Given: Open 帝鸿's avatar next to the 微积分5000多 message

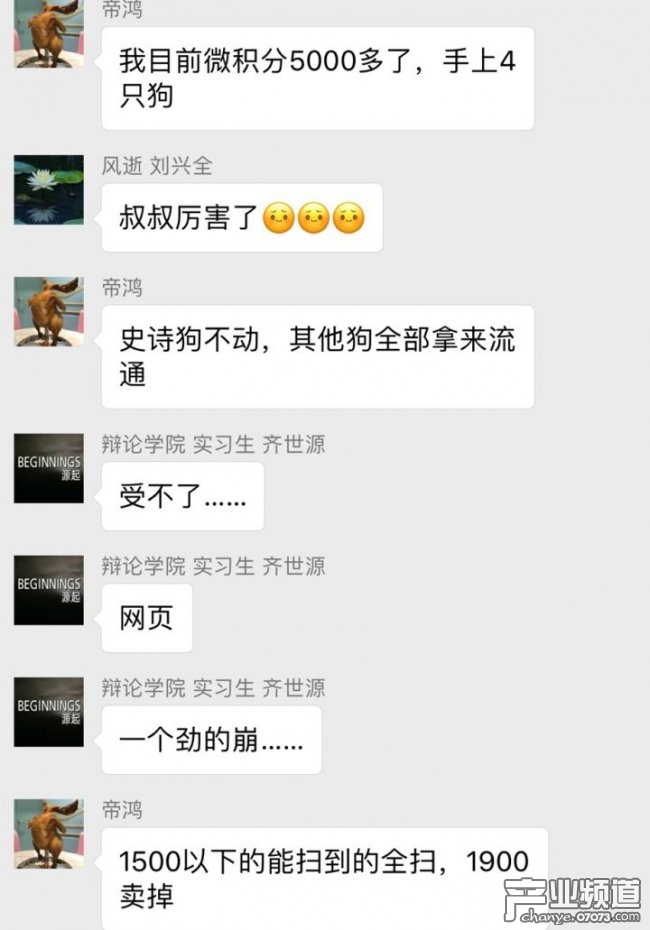Looking at the screenshot, I should coord(48,35).
